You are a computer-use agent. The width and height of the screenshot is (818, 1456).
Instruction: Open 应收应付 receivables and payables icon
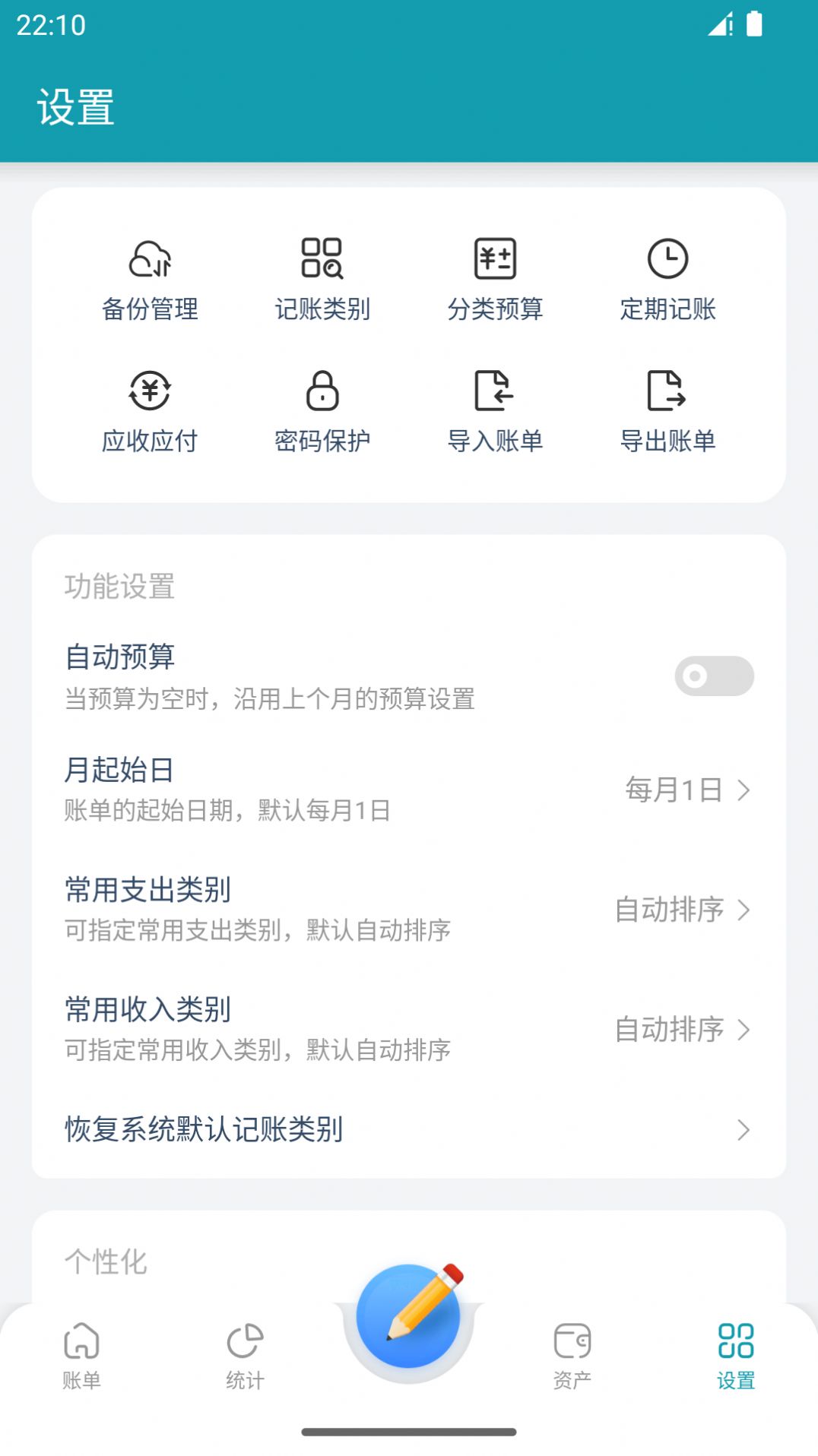(x=151, y=409)
